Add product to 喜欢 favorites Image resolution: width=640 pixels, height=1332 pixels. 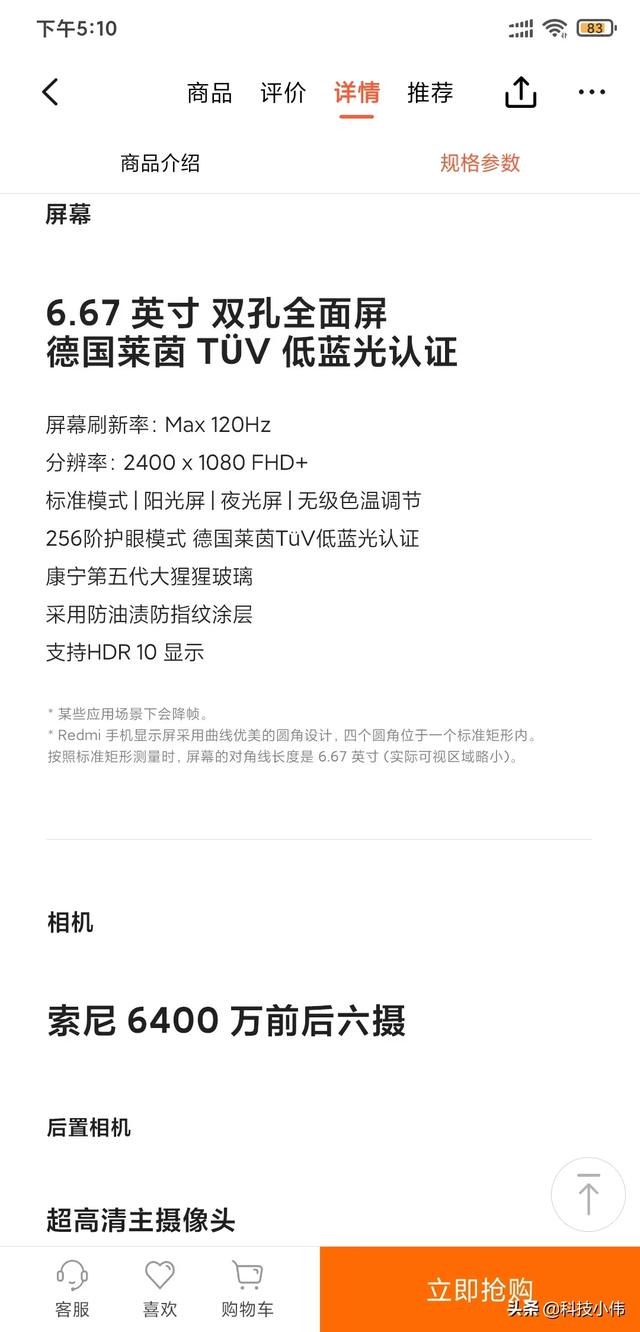159,1288
